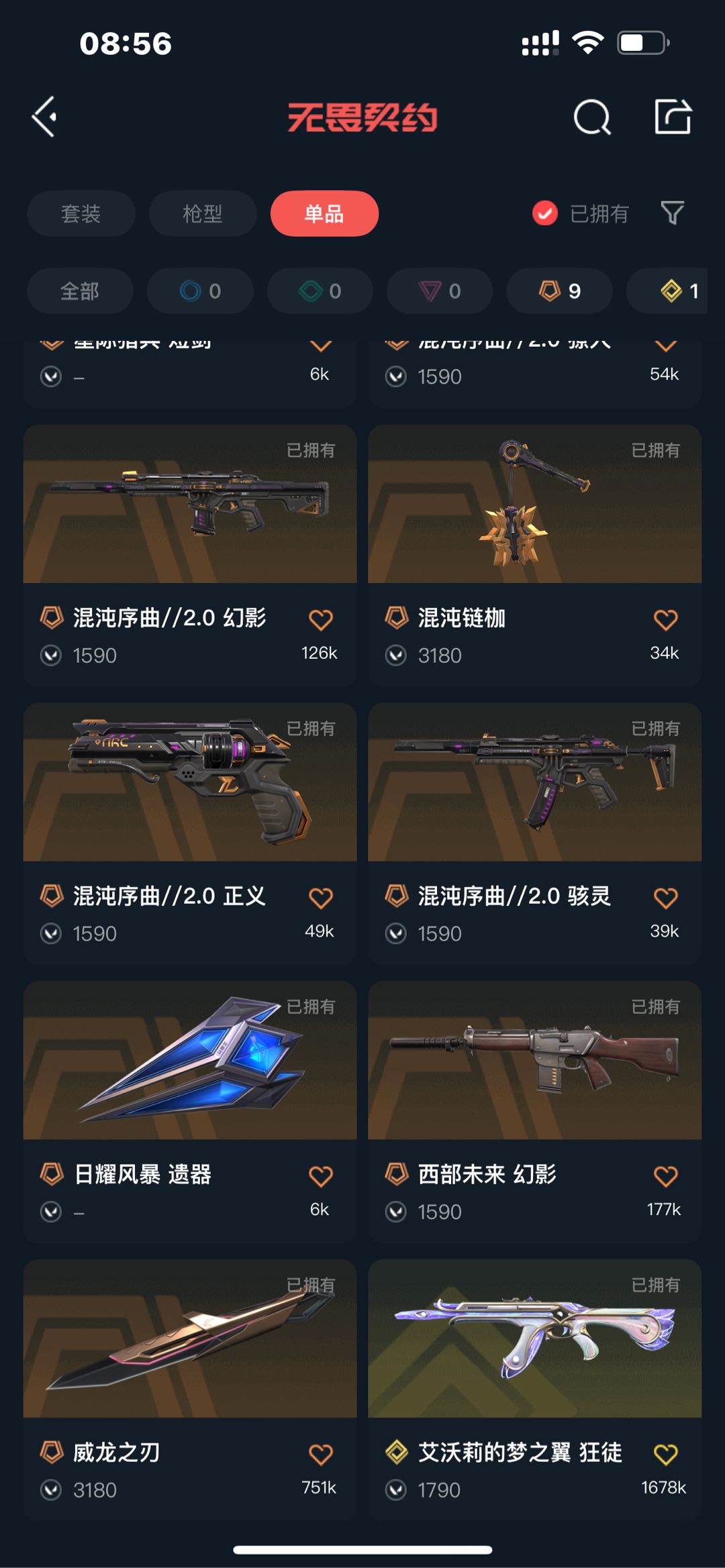The width and height of the screenshot is (725, 1568).
Task: Toggle the 已拥有 checkbox
Action: [544, 213]
